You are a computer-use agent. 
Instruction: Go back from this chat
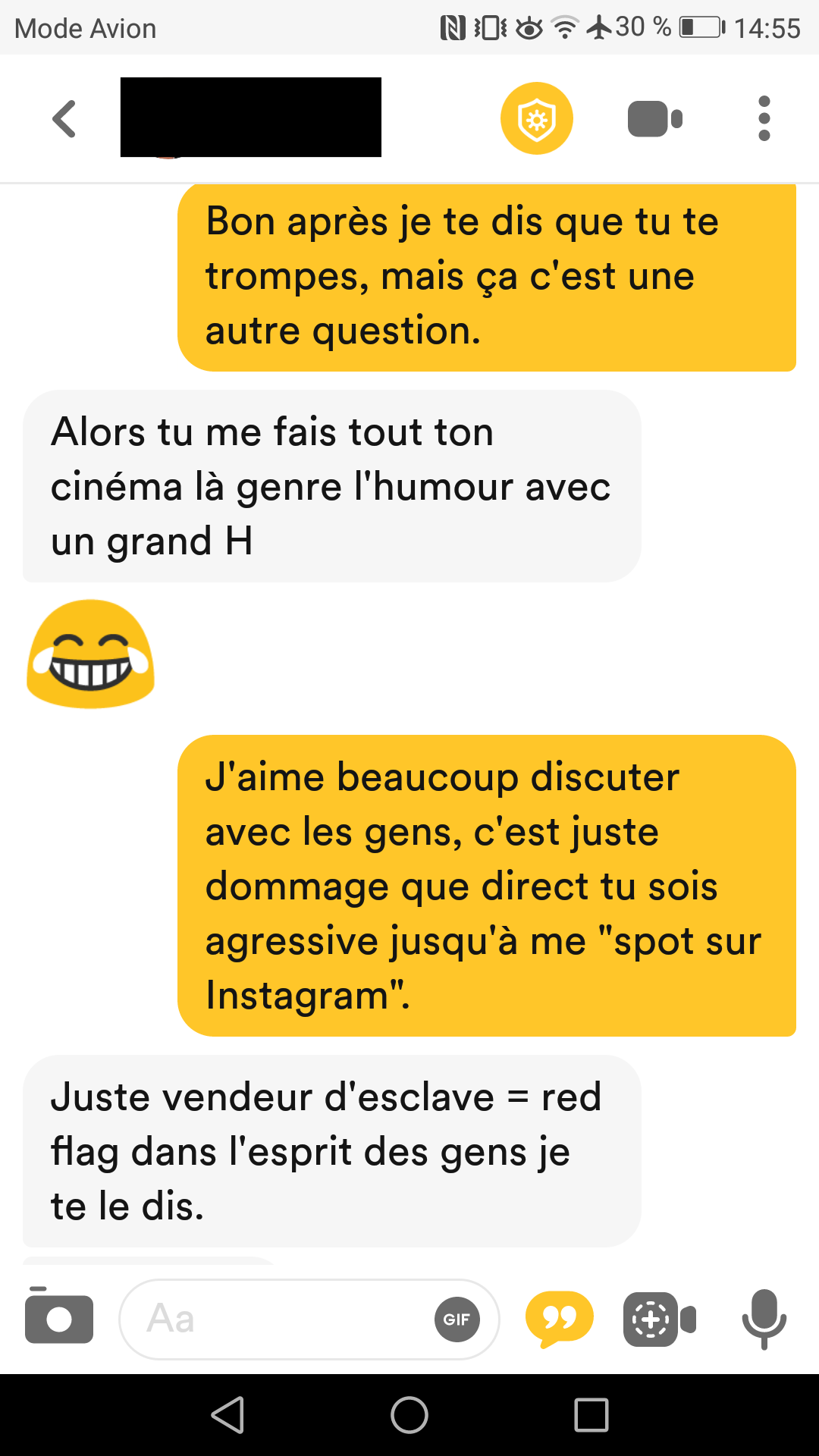tap(64, 119)
